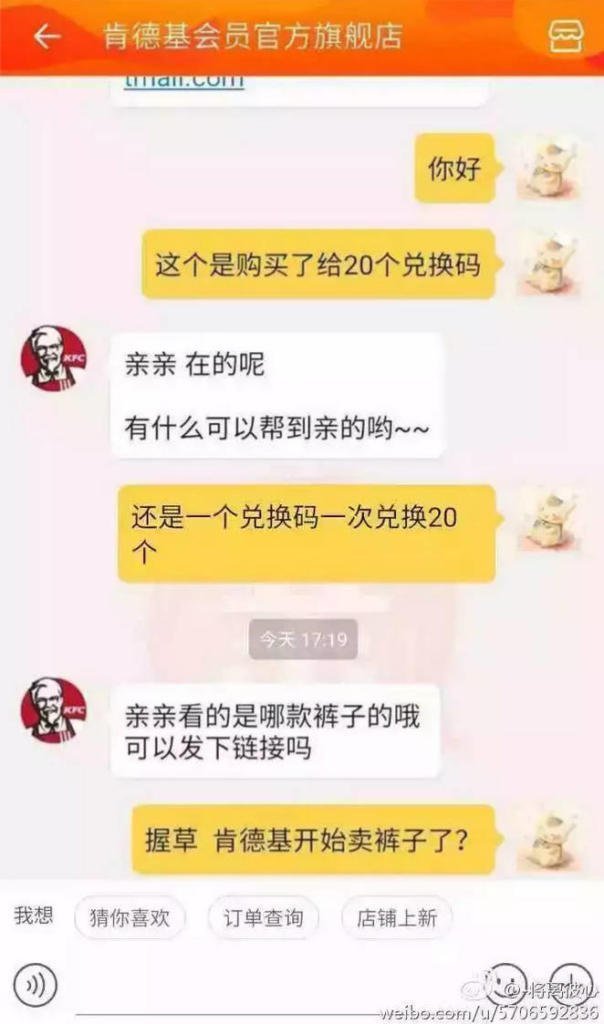604x1024 pixels.
Task: Choose the 店铺上新 chip
Action: (397, 918)
